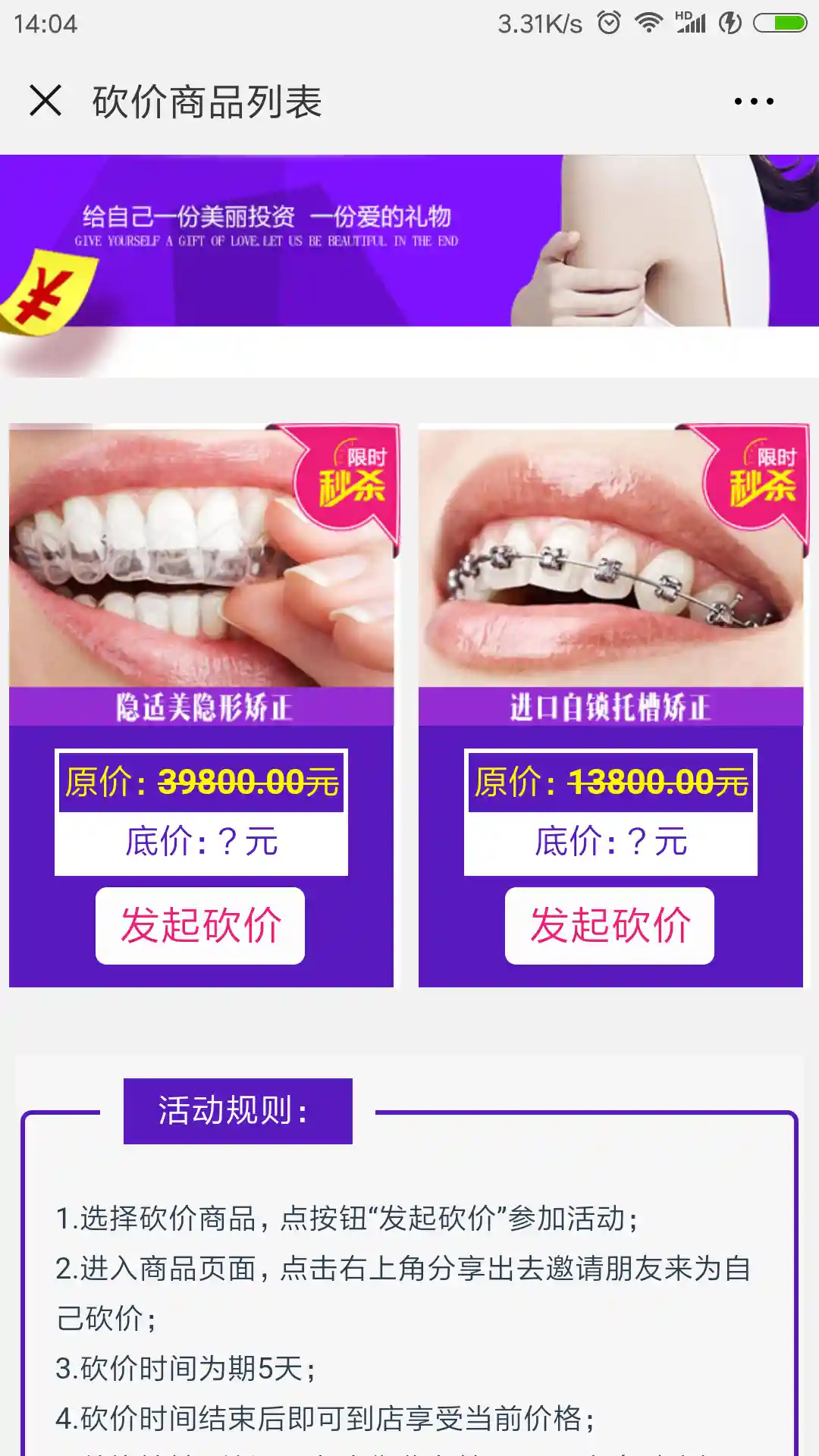Open the three-dot overflow menu
Image resolution: width=819 pixels, height=1456 pixels.
coord(754,101)
